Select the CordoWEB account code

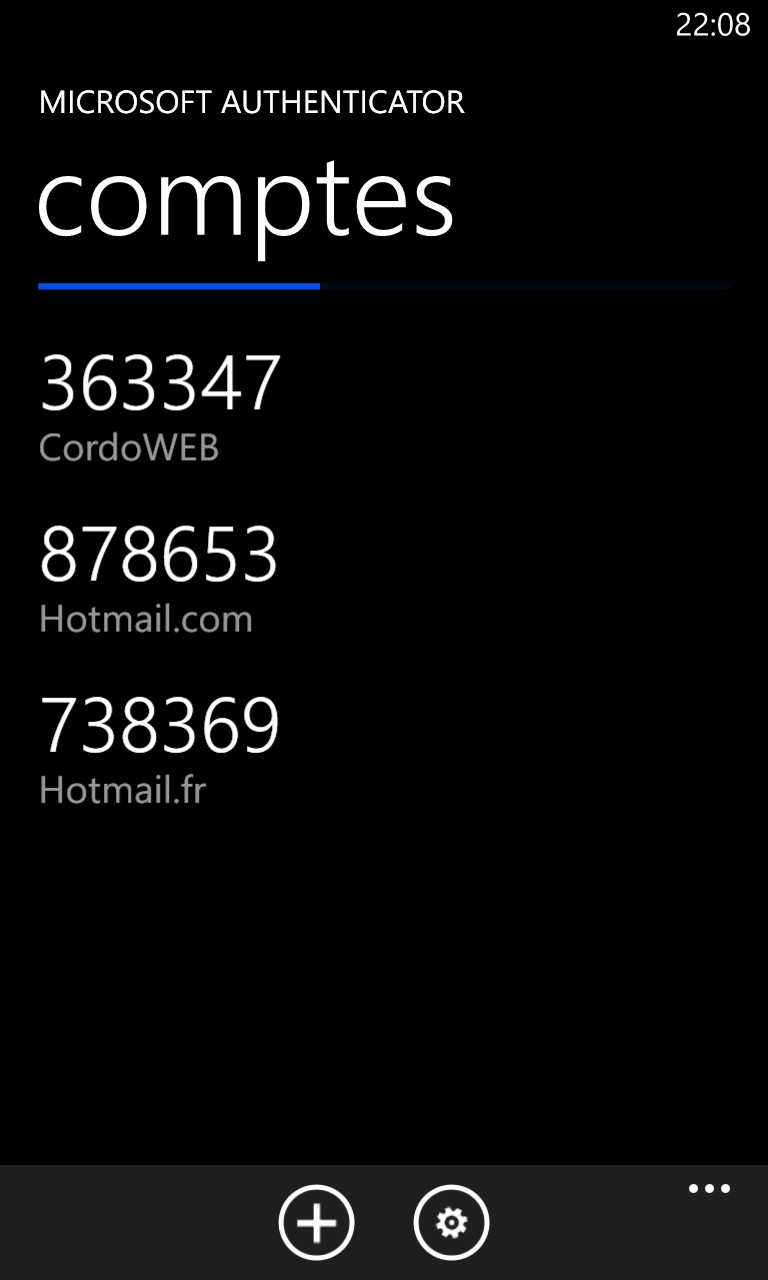(160, 383)
